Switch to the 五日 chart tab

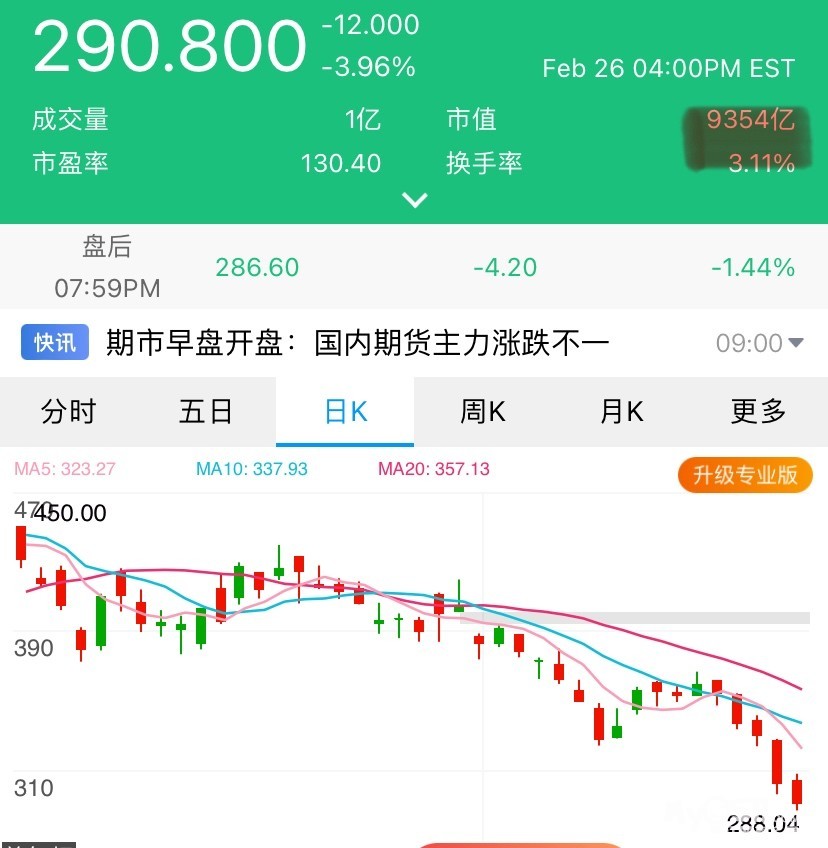[x=206, y=411]
